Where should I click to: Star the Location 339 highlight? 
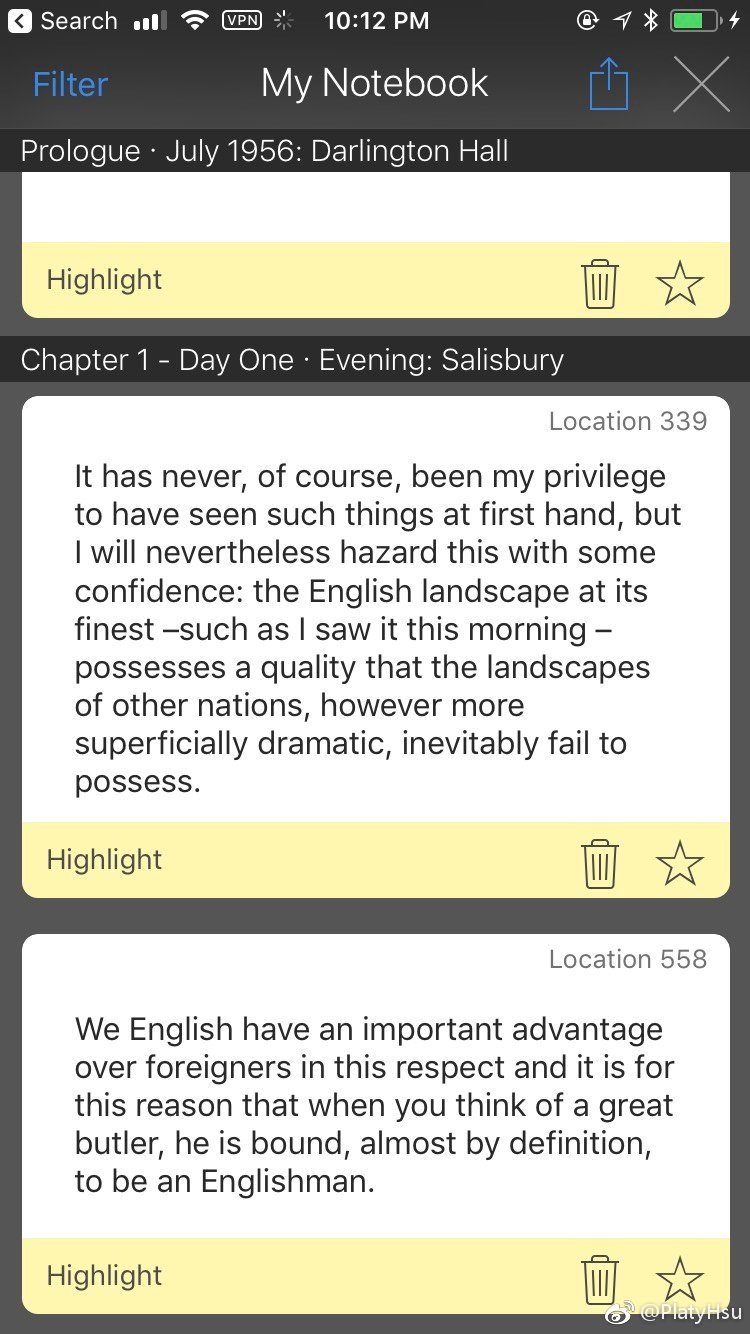coord(680,863)
